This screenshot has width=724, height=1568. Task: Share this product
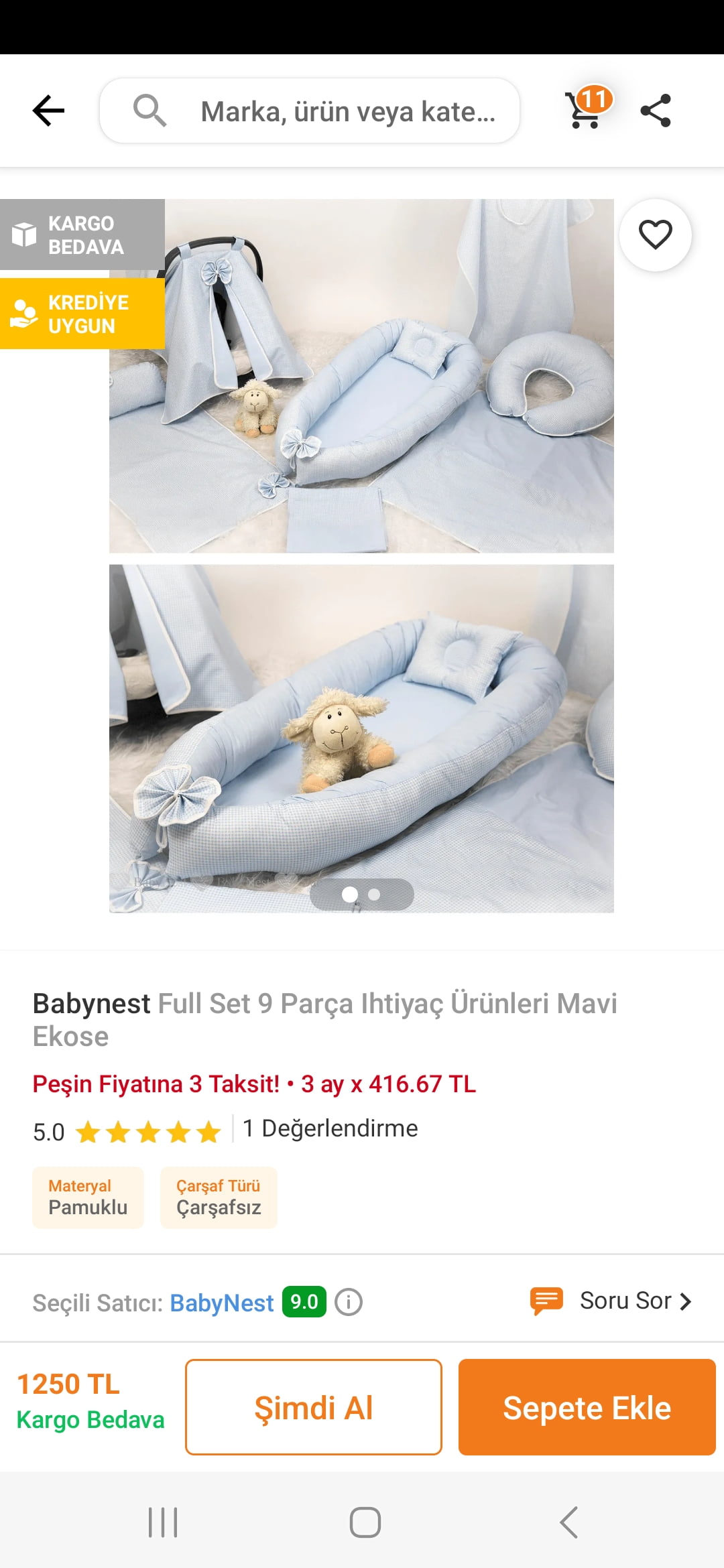(x=656, y=111)
